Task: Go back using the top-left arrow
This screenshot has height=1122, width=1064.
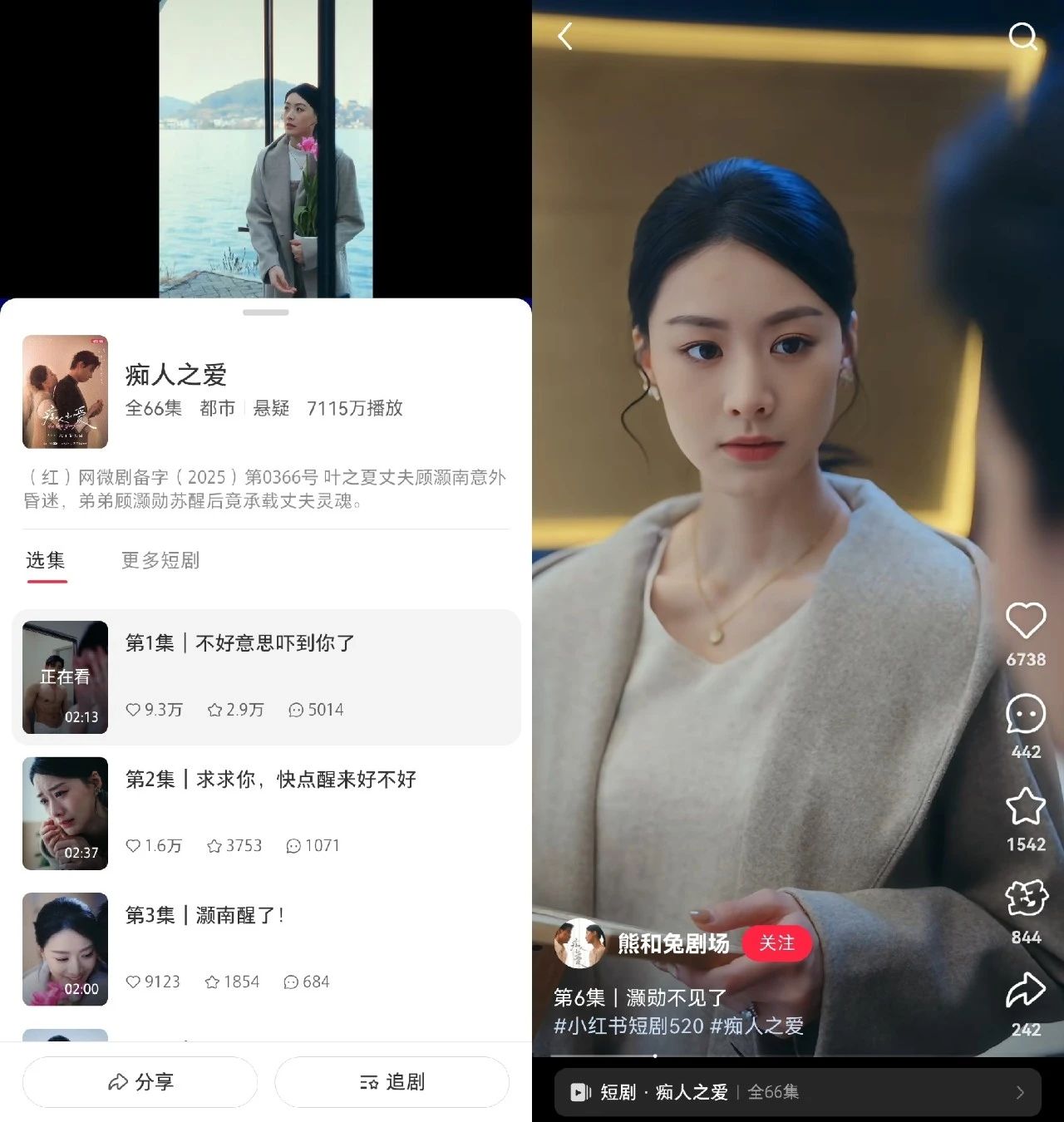Action: coord(566,36)
